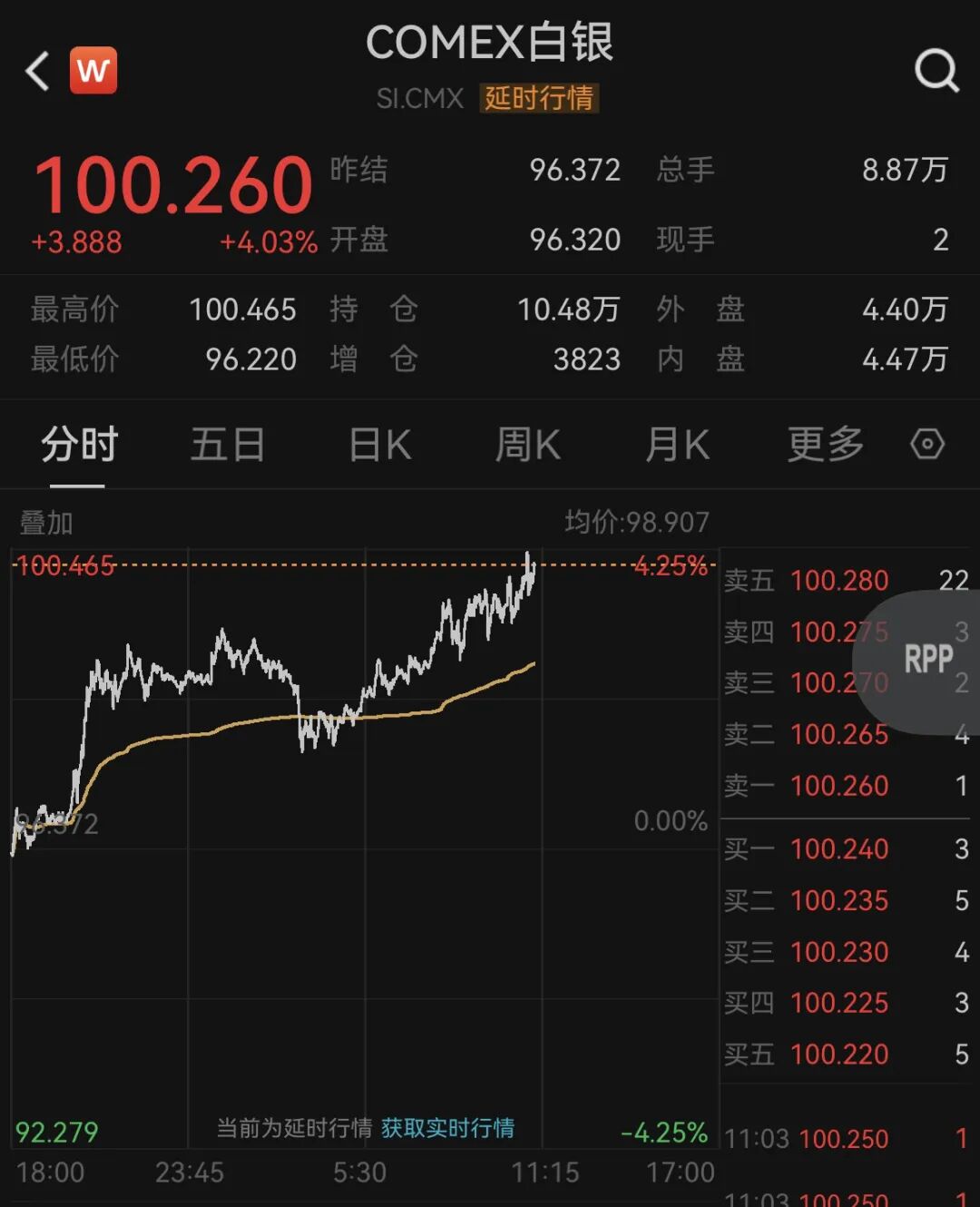
Task: Tap the 获取实时行情 link
Action: tap(447, 1128)
